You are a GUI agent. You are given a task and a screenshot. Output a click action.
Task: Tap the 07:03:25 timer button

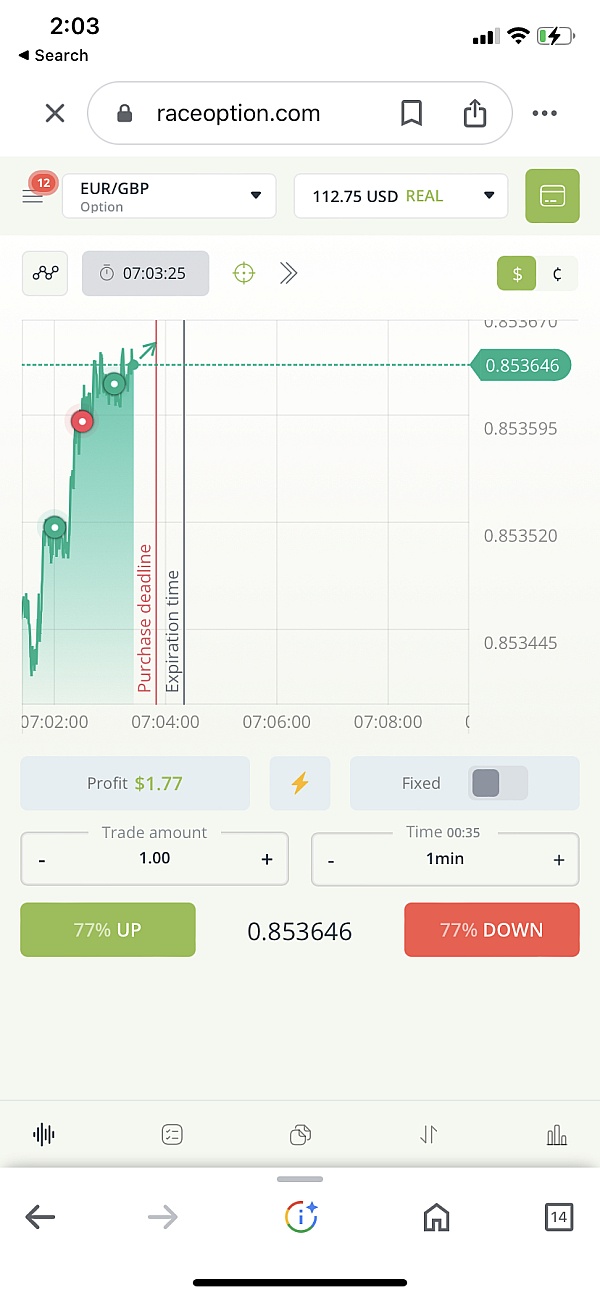click(146, 273)
